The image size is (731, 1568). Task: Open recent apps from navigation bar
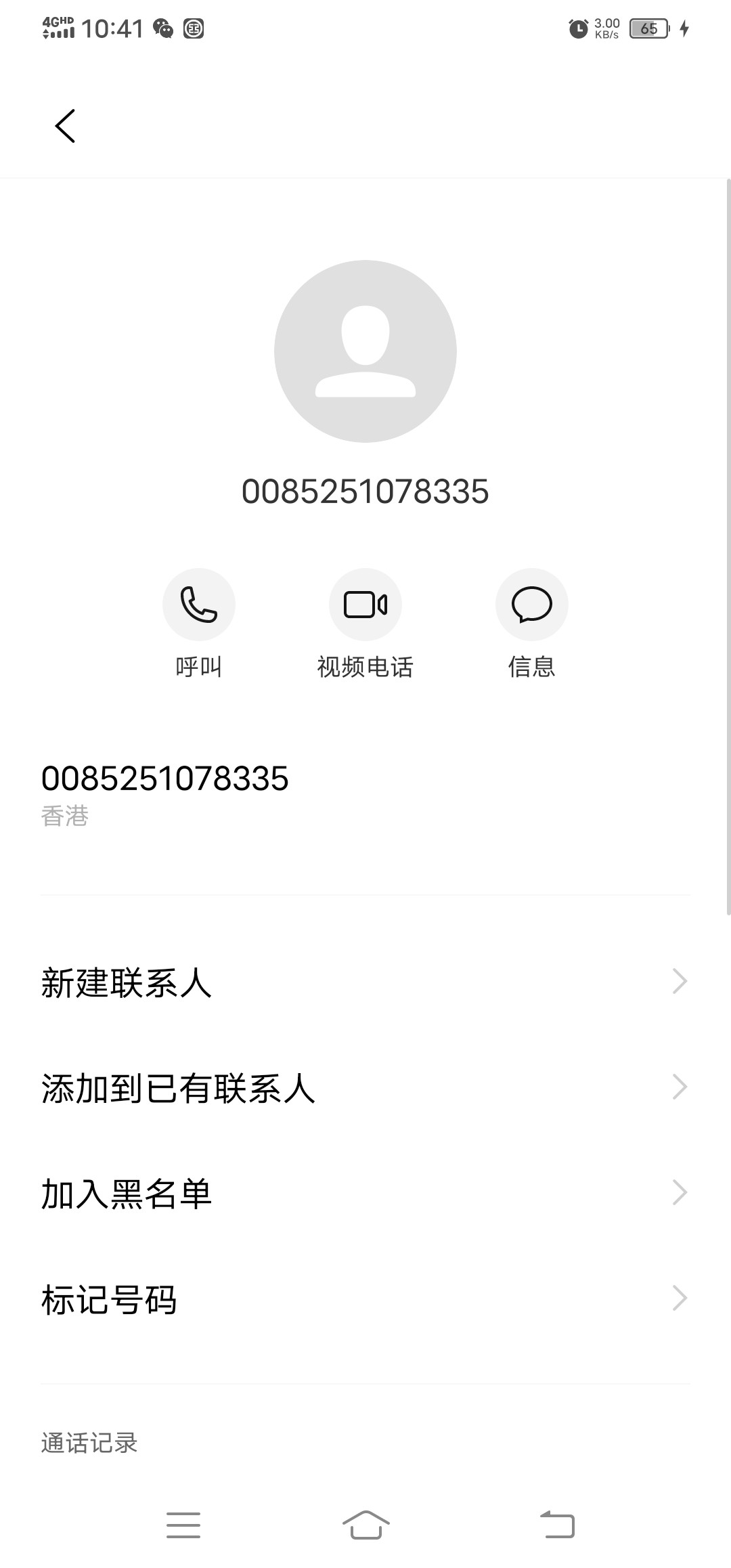[x=183, y=1525]
